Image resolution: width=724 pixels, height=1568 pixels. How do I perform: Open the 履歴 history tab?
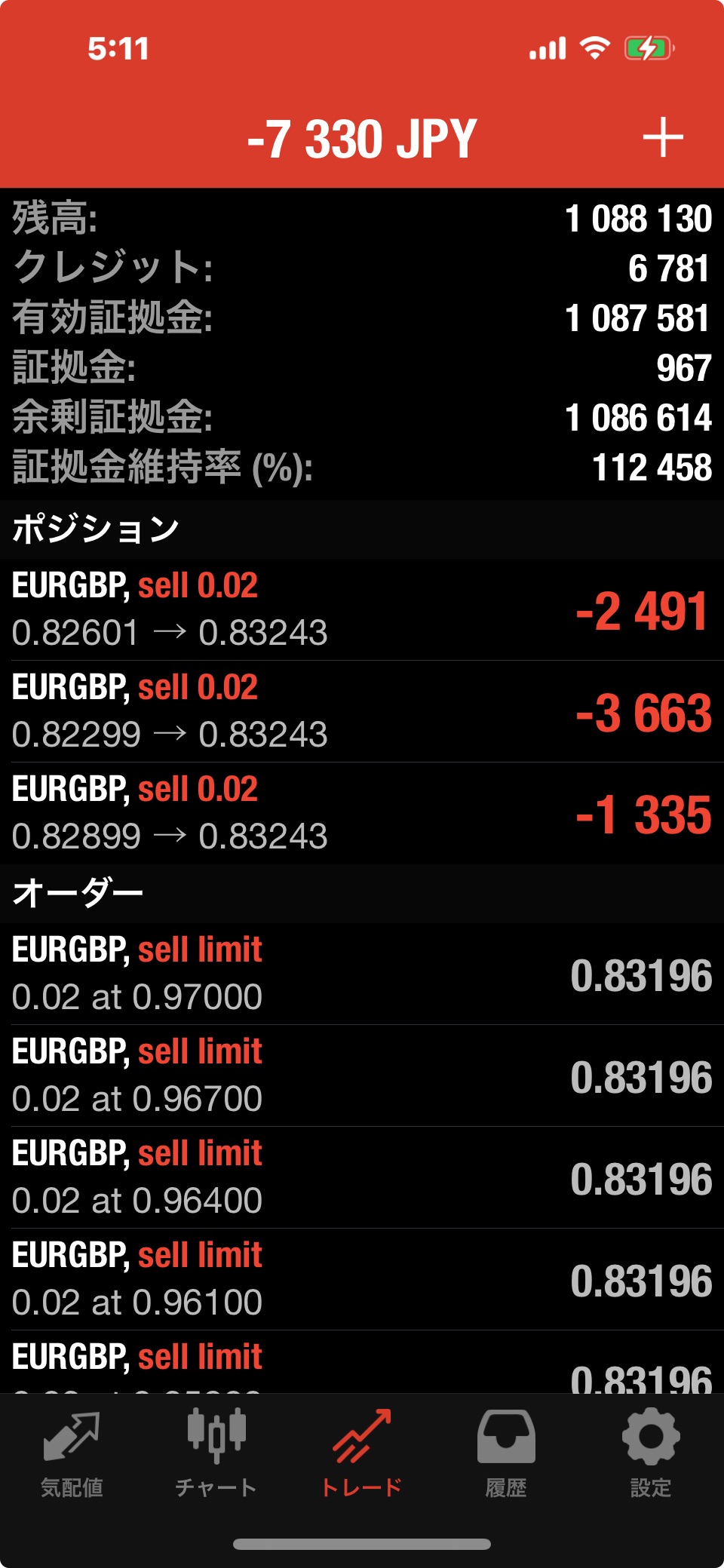click(x=506, y=1454)
